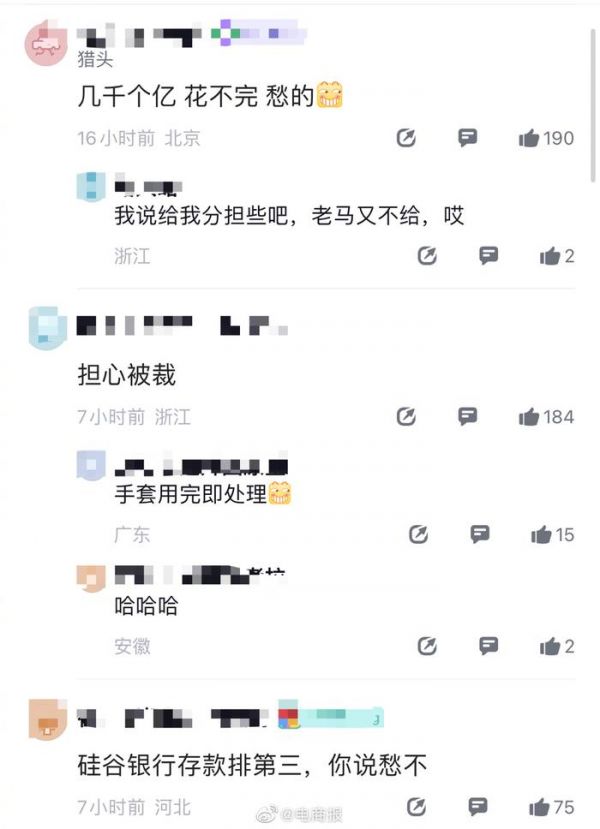This screenshot has height=829, width=600.
Task: Reply to the "哈哈哈" comment
Action: [488, 646]
